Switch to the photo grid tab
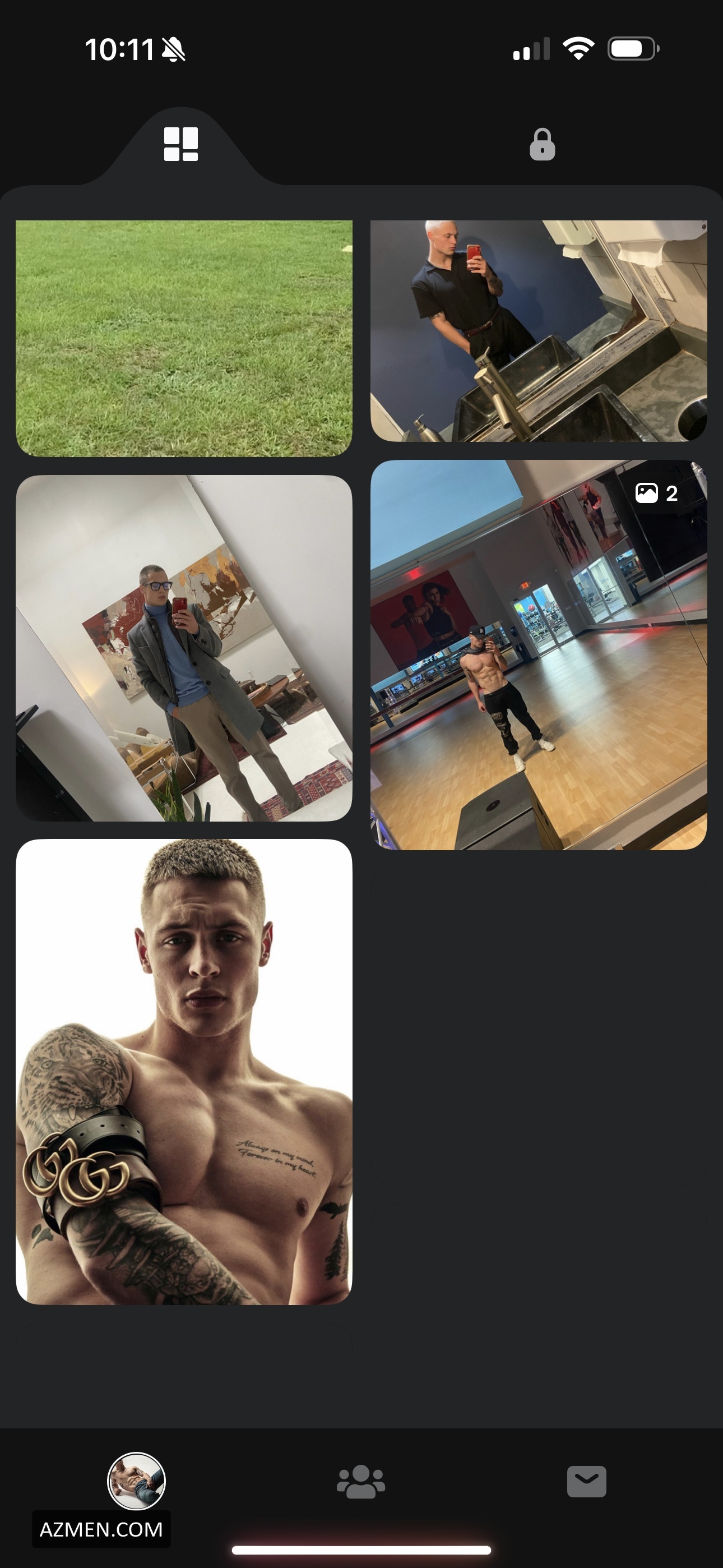Viewport: 723px width, 1568px height. [x=180, y=144]
